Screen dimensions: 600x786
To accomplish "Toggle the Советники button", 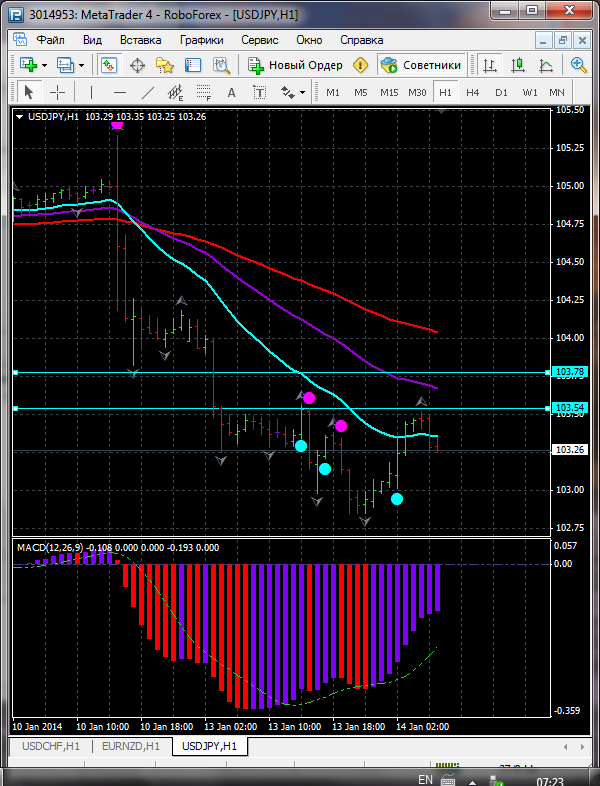I will click(x=422, y=65).
